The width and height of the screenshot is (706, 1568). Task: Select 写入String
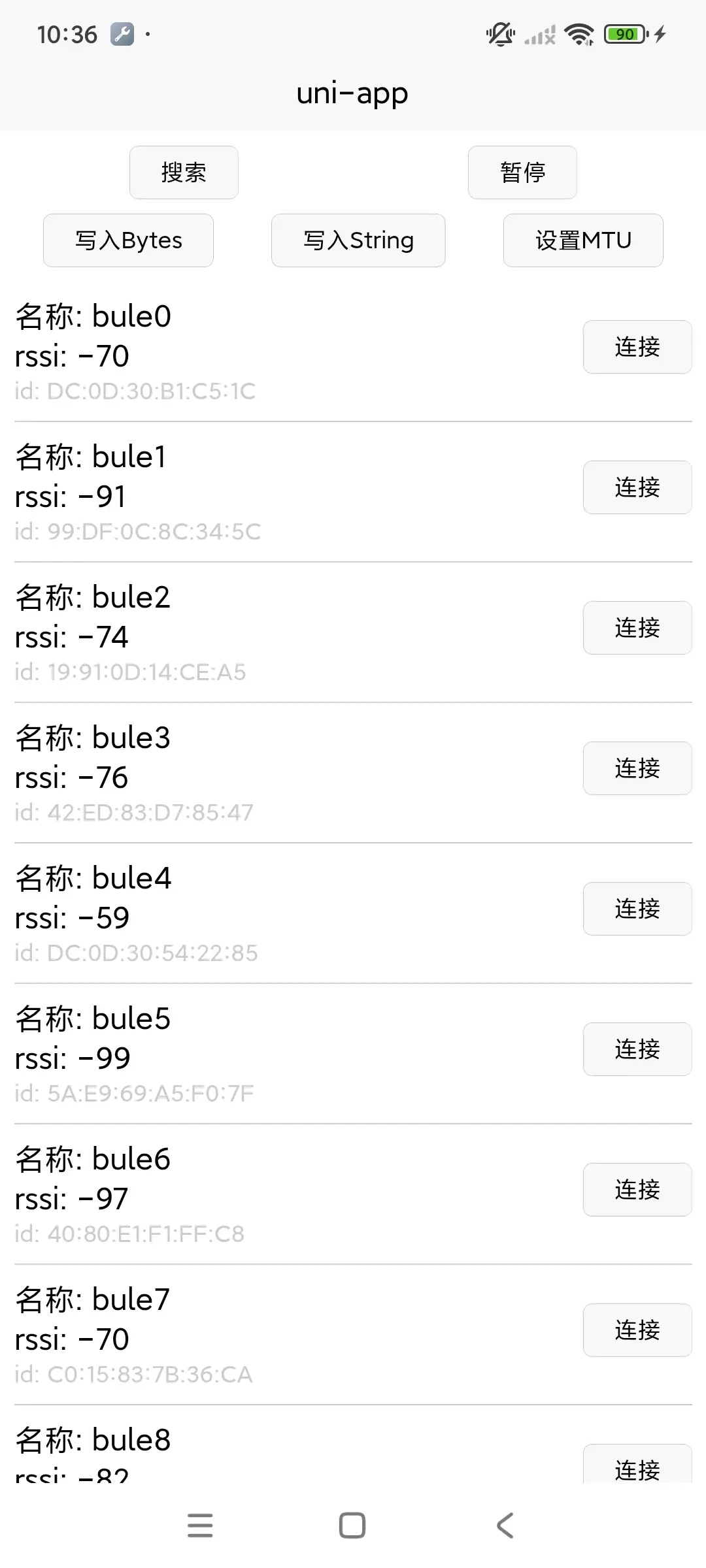[358, 240]
